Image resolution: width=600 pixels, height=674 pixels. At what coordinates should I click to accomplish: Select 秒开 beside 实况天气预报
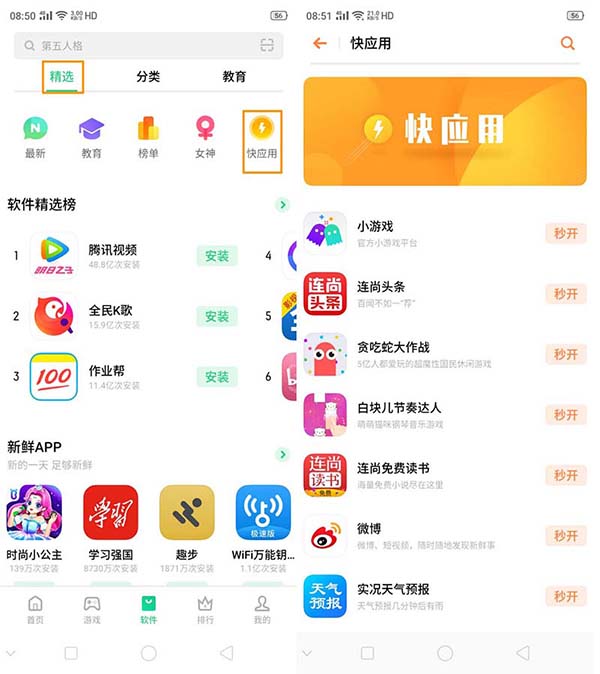point(565,596)
